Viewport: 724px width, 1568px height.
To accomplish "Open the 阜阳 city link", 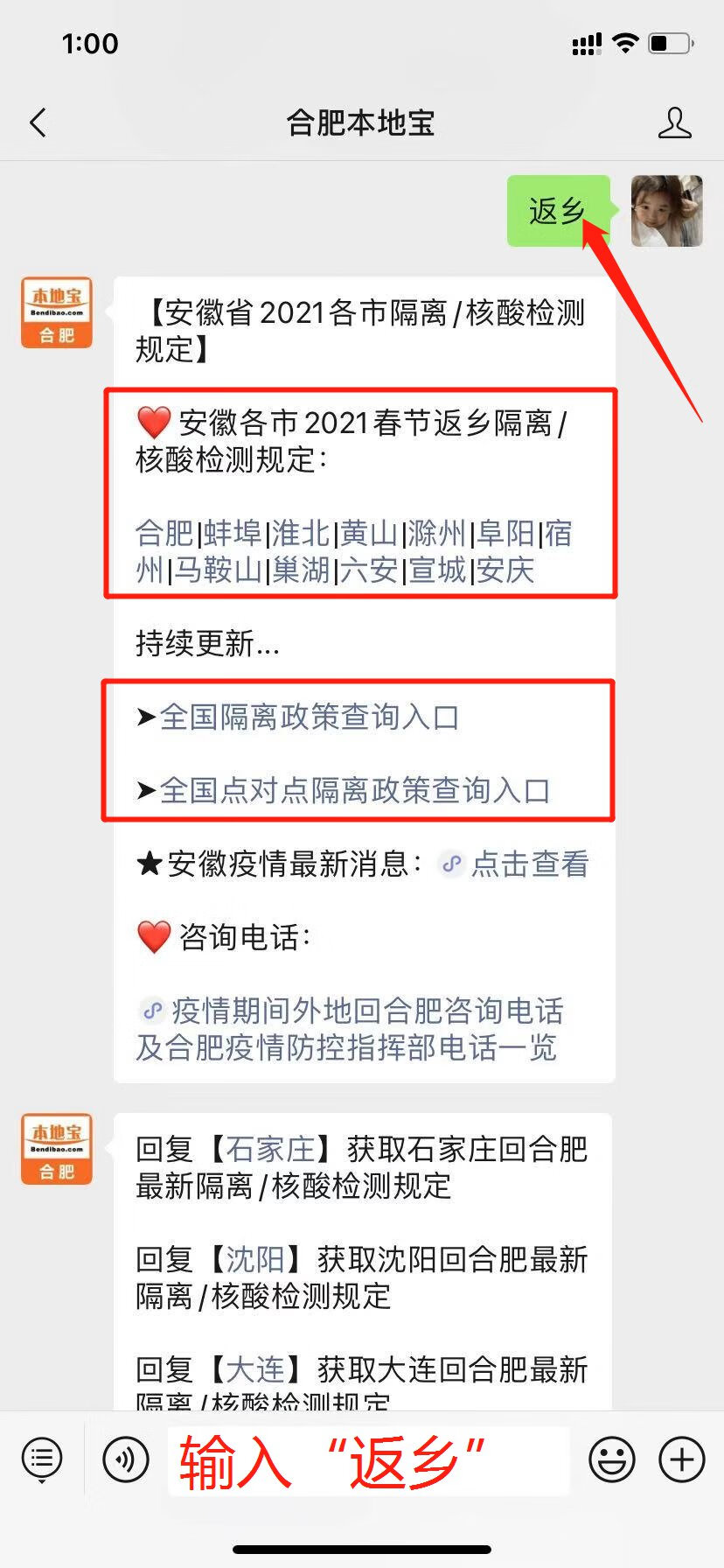I will (x=505, y=533).
